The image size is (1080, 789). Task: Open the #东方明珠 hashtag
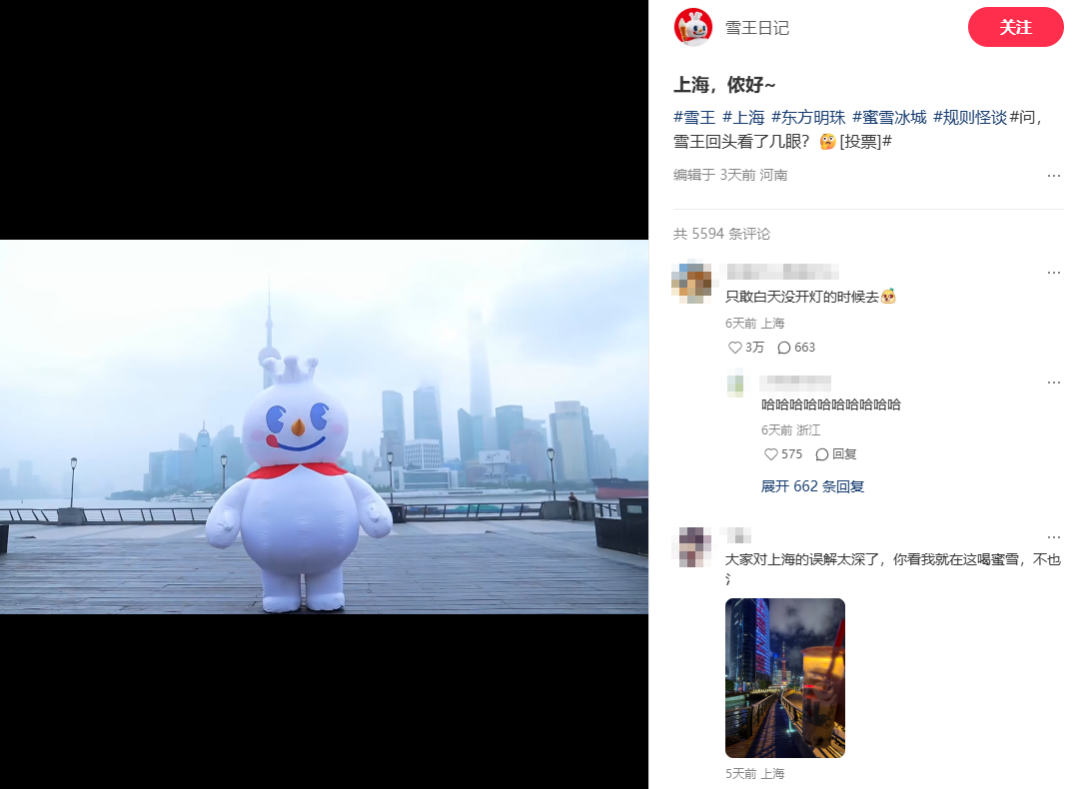[x=807, y=117]
